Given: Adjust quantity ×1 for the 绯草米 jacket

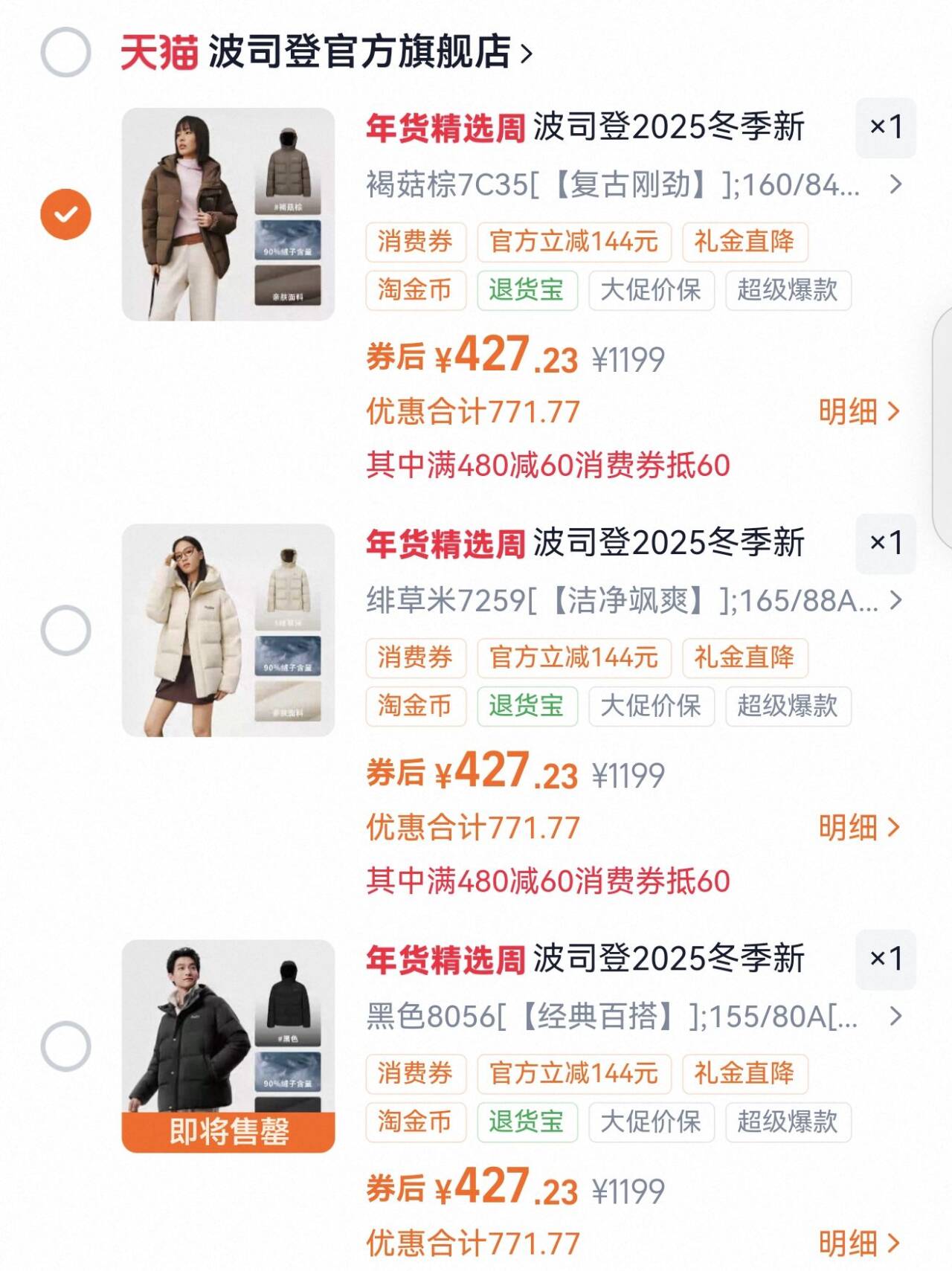Looking at the screenshot, I should pos(885,543).
